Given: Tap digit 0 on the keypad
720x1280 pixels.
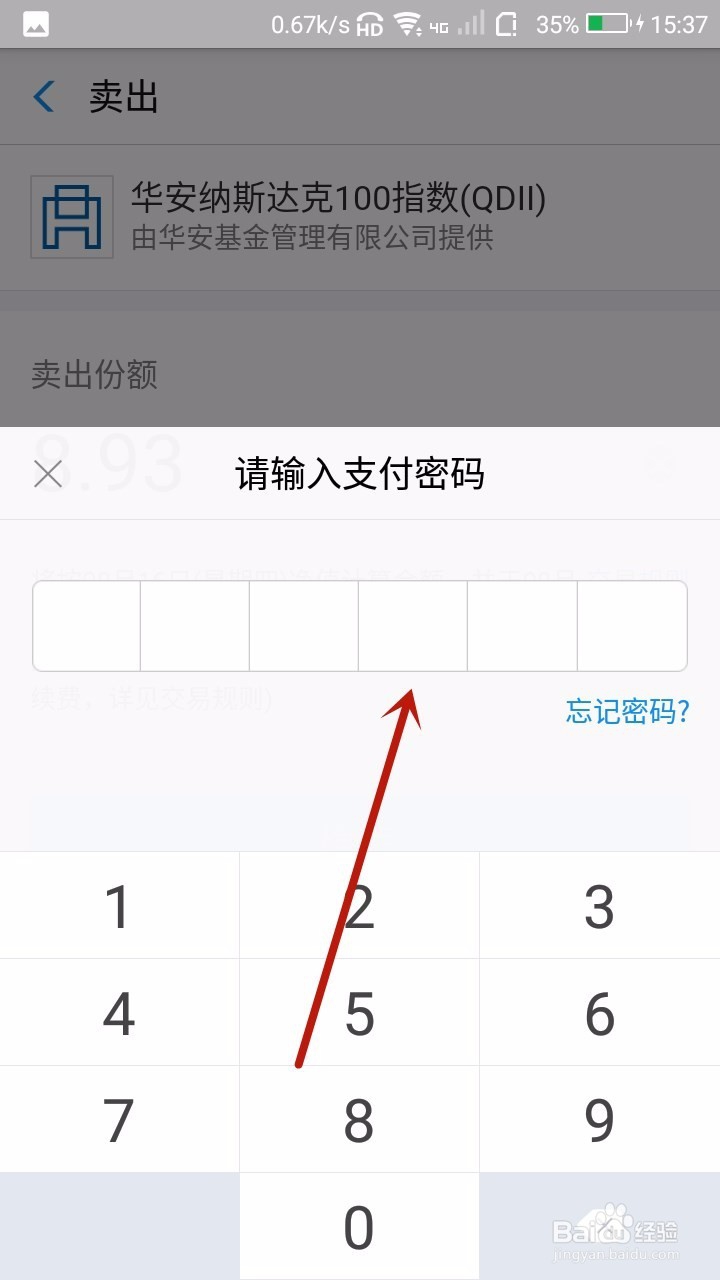Looking at the screenshot, I should [x=359, y=1226].
